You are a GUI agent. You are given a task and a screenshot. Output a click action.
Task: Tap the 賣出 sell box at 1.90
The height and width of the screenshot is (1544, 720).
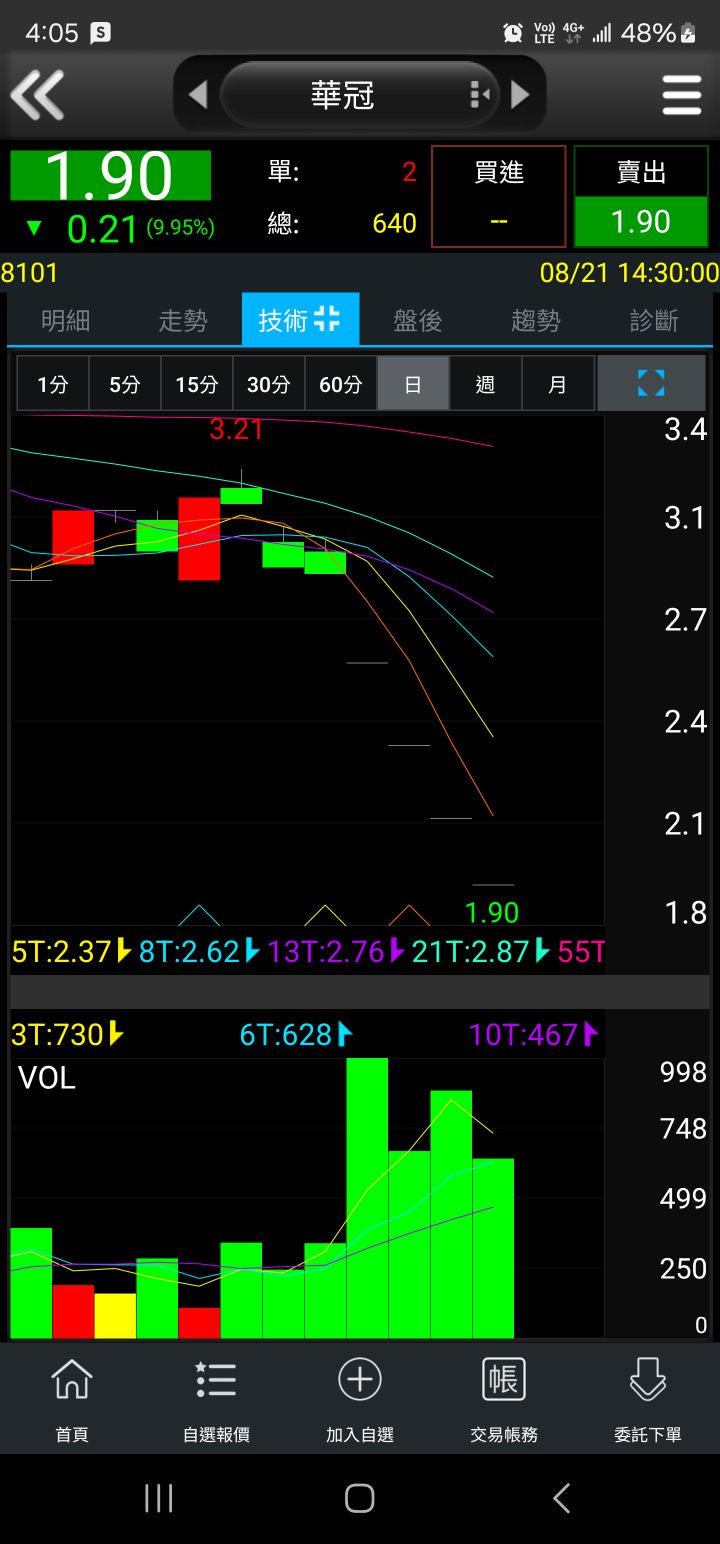[x=641, y=196]
